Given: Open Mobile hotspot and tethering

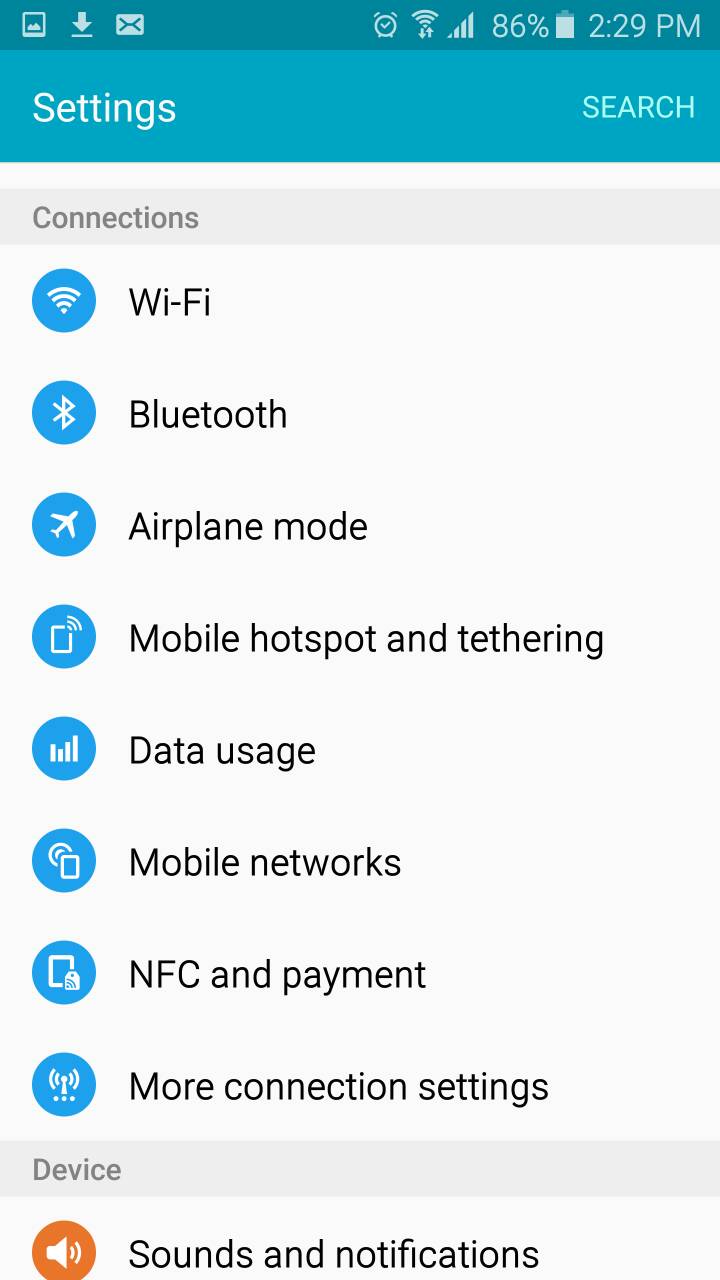Looking at the screenshot, I should coord(360,637).
